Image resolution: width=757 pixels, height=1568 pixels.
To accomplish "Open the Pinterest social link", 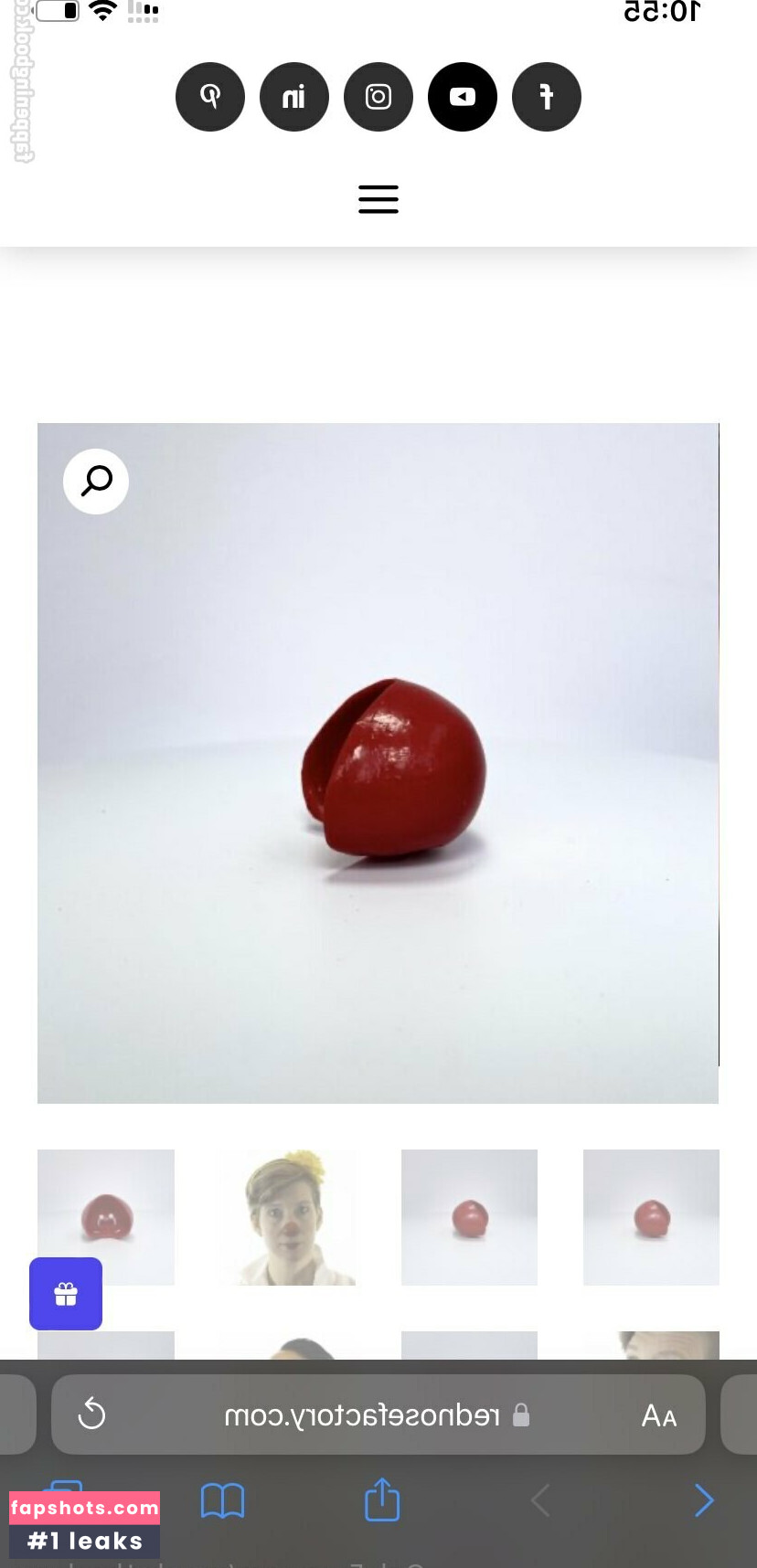I will (x=210, y=97).
